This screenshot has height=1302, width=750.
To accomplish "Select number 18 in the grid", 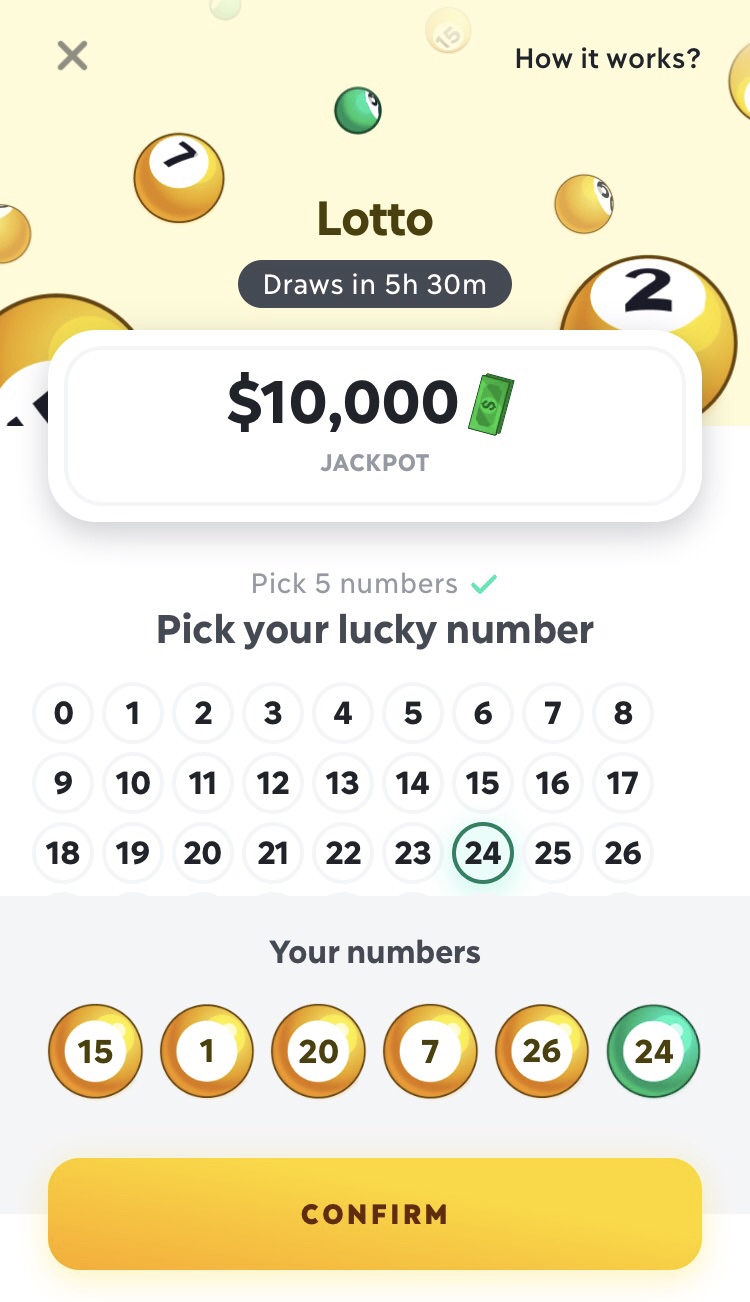I will 63,853.
